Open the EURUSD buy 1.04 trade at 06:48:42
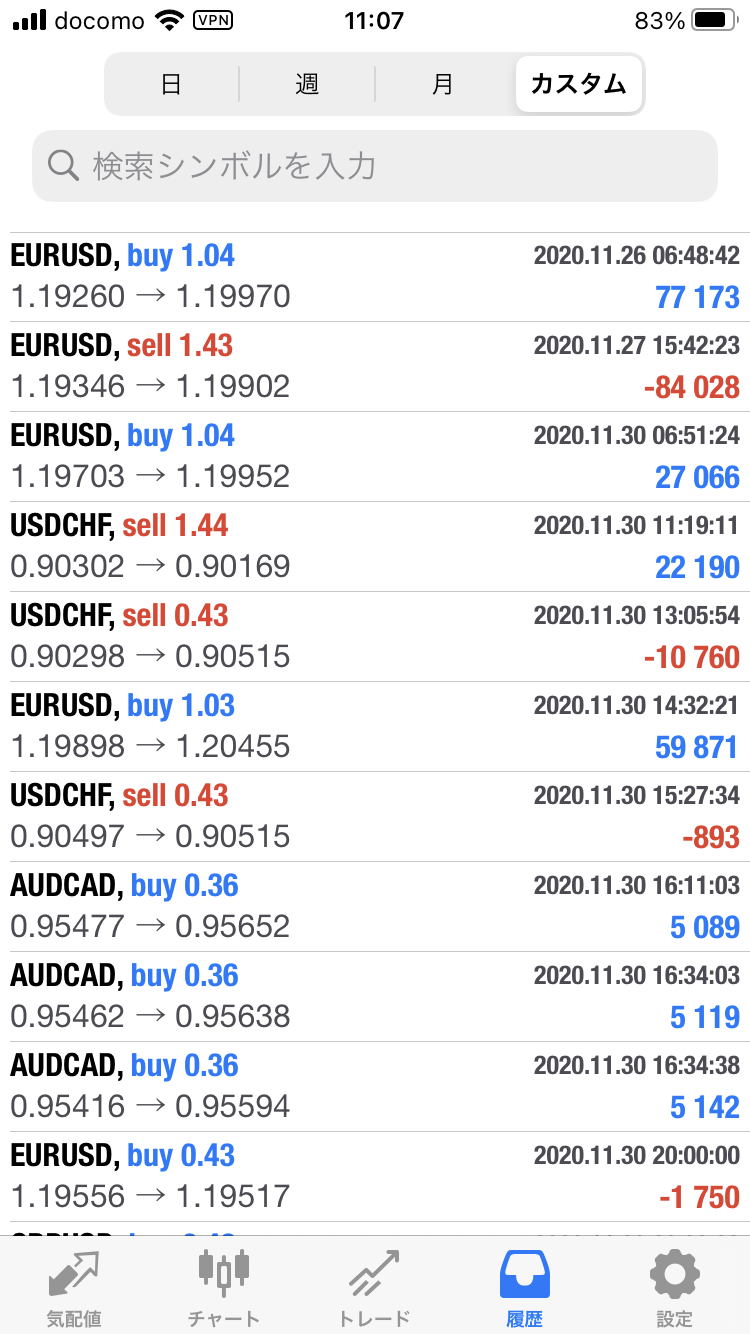This screenshot has width=750, height=1334. click(375, 277)
